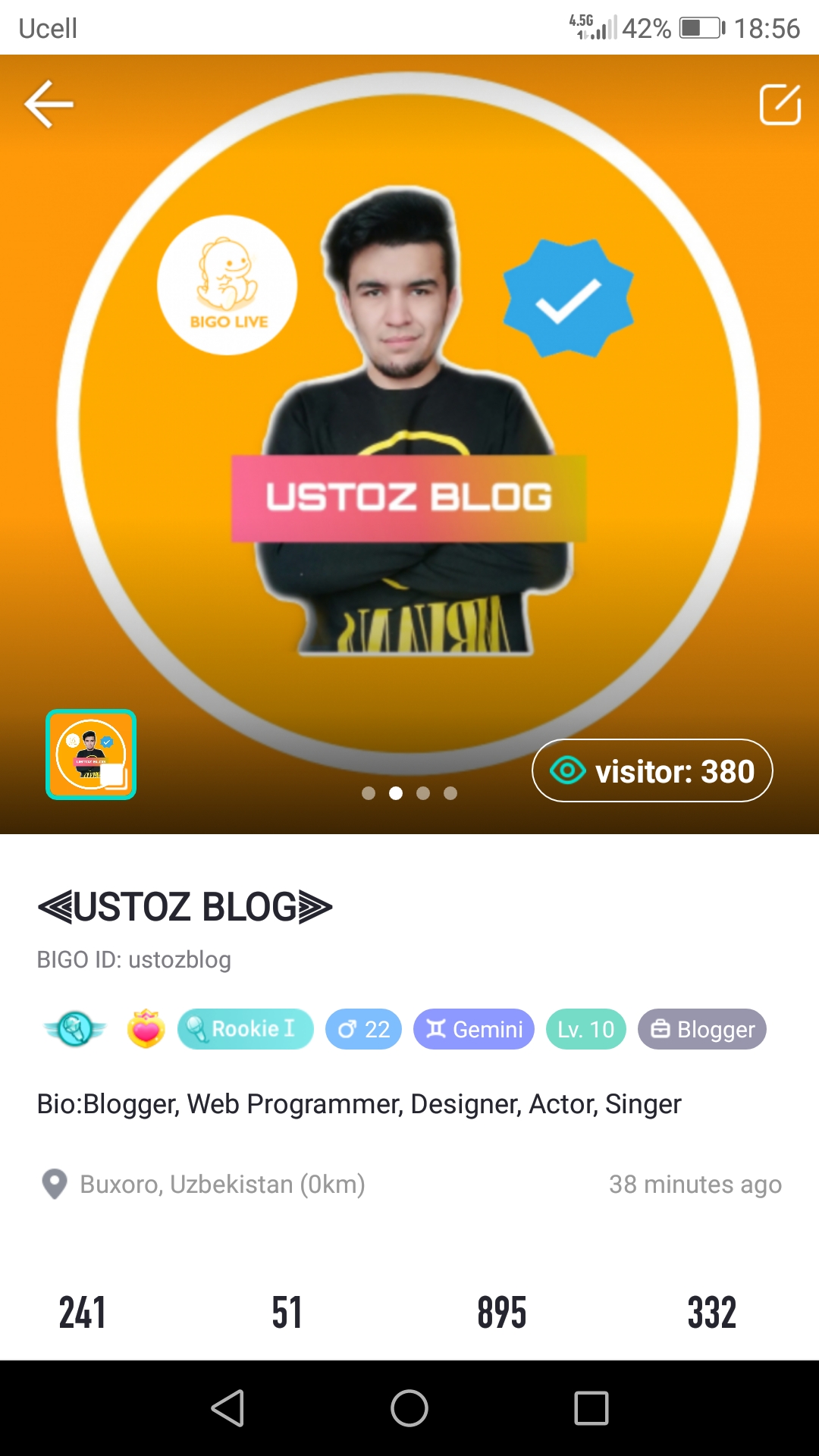Screen dimensions: 819x1456
Task: View the 332 count stat
Action: (x=711, y=1313)
